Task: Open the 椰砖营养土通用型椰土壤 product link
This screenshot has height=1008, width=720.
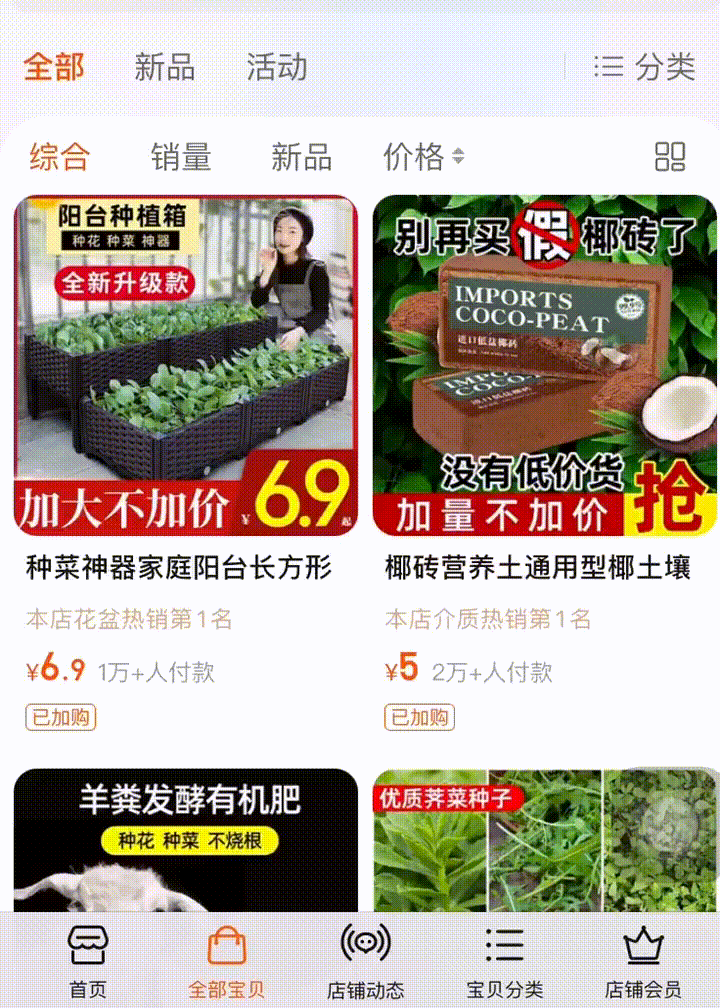Action: pos(533,566)
